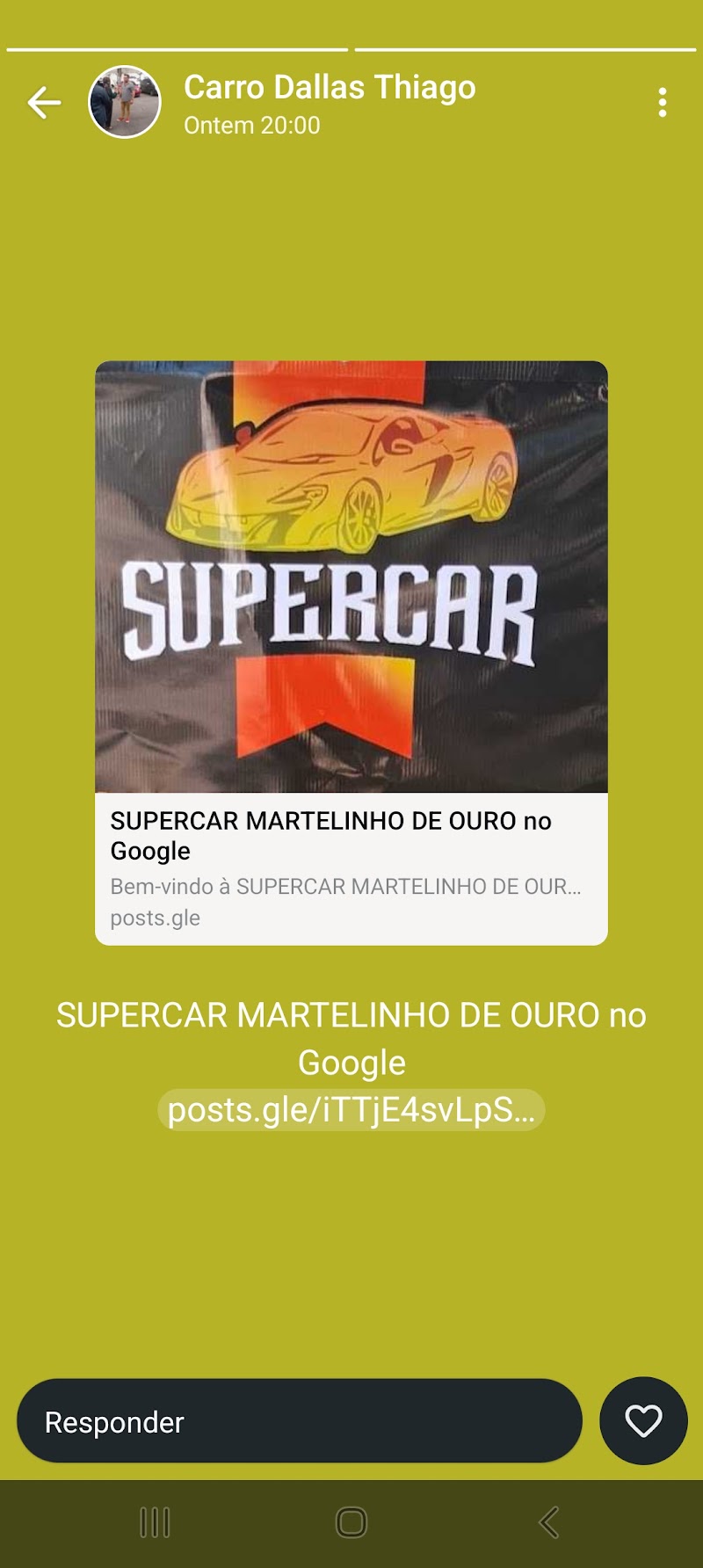703x1568 pixels.
Task: Like the status with the heart icon
Action: (642, 1421)
